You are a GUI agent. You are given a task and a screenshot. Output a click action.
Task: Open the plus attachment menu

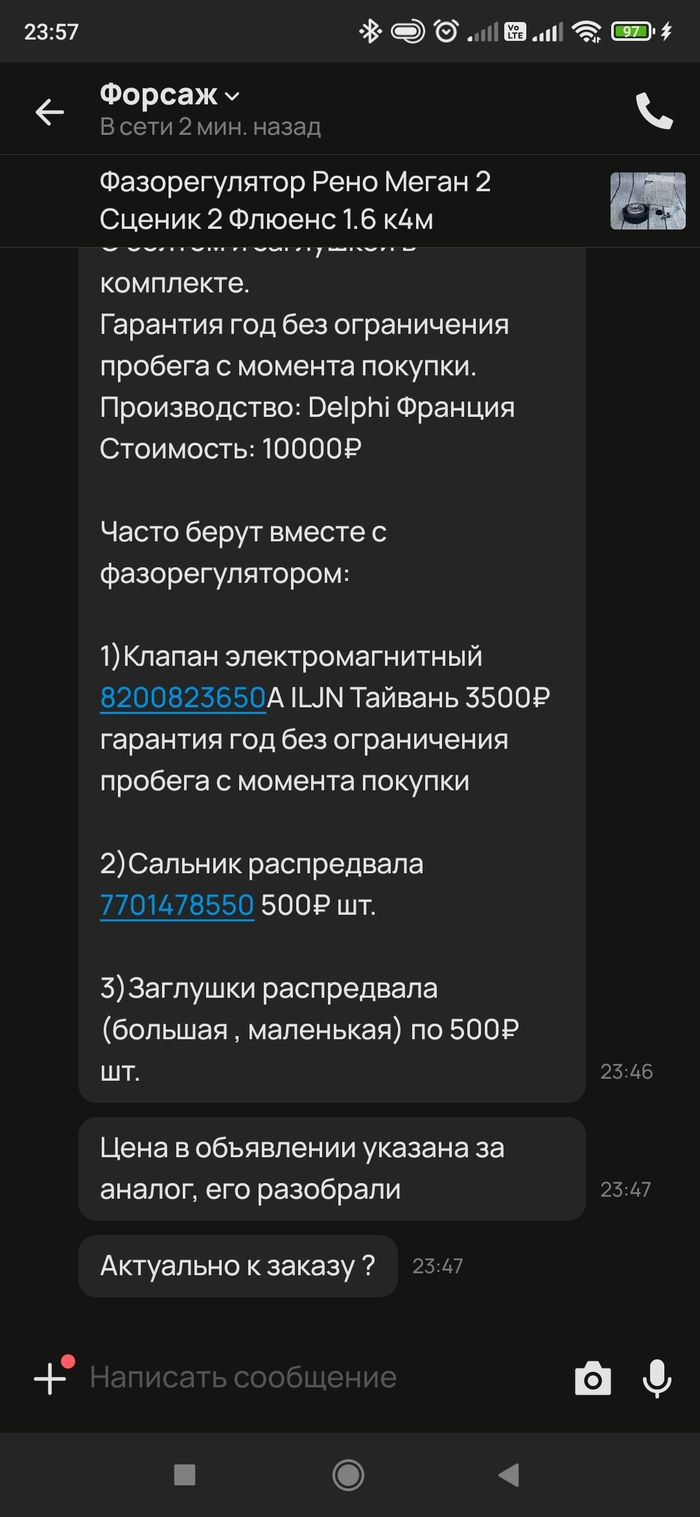tap(50, 1378)
